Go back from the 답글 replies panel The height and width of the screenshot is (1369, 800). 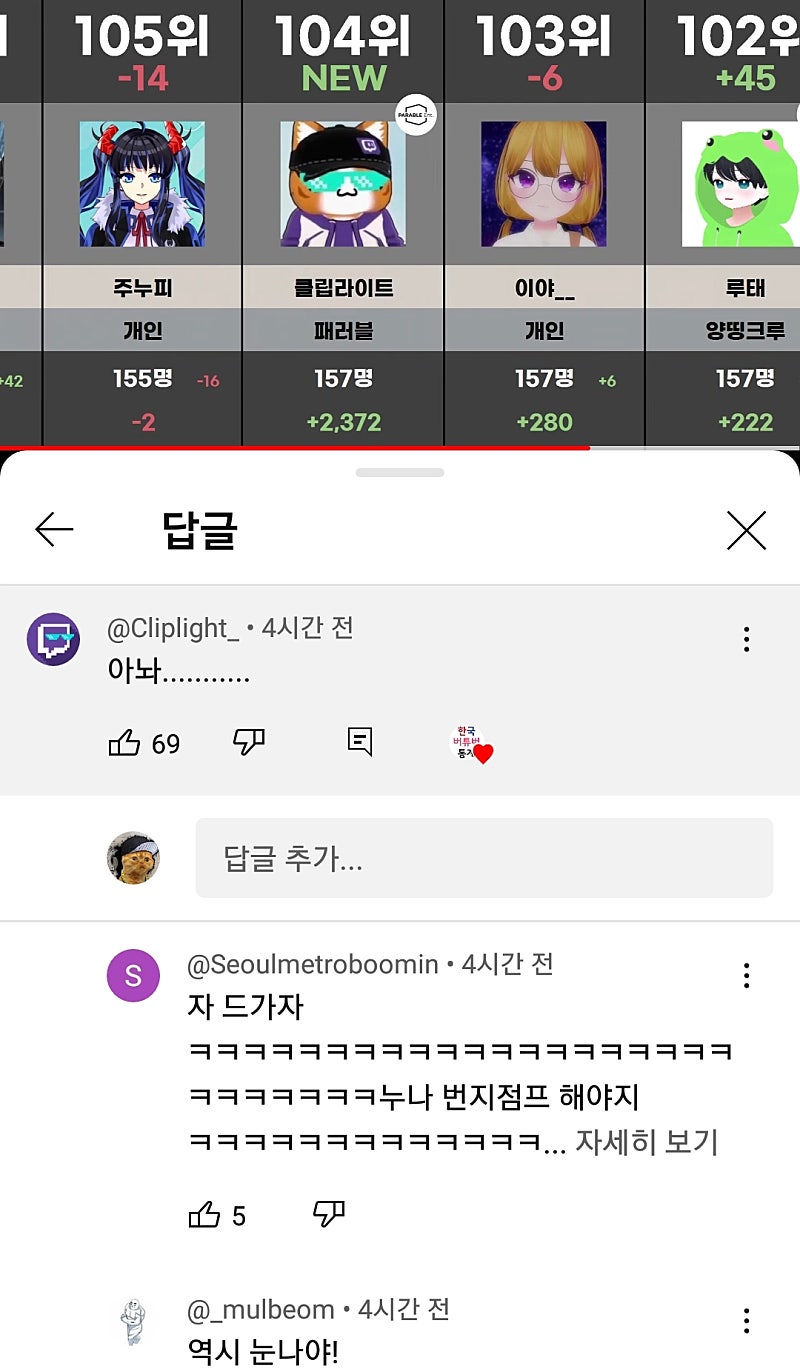click(54, 530)
